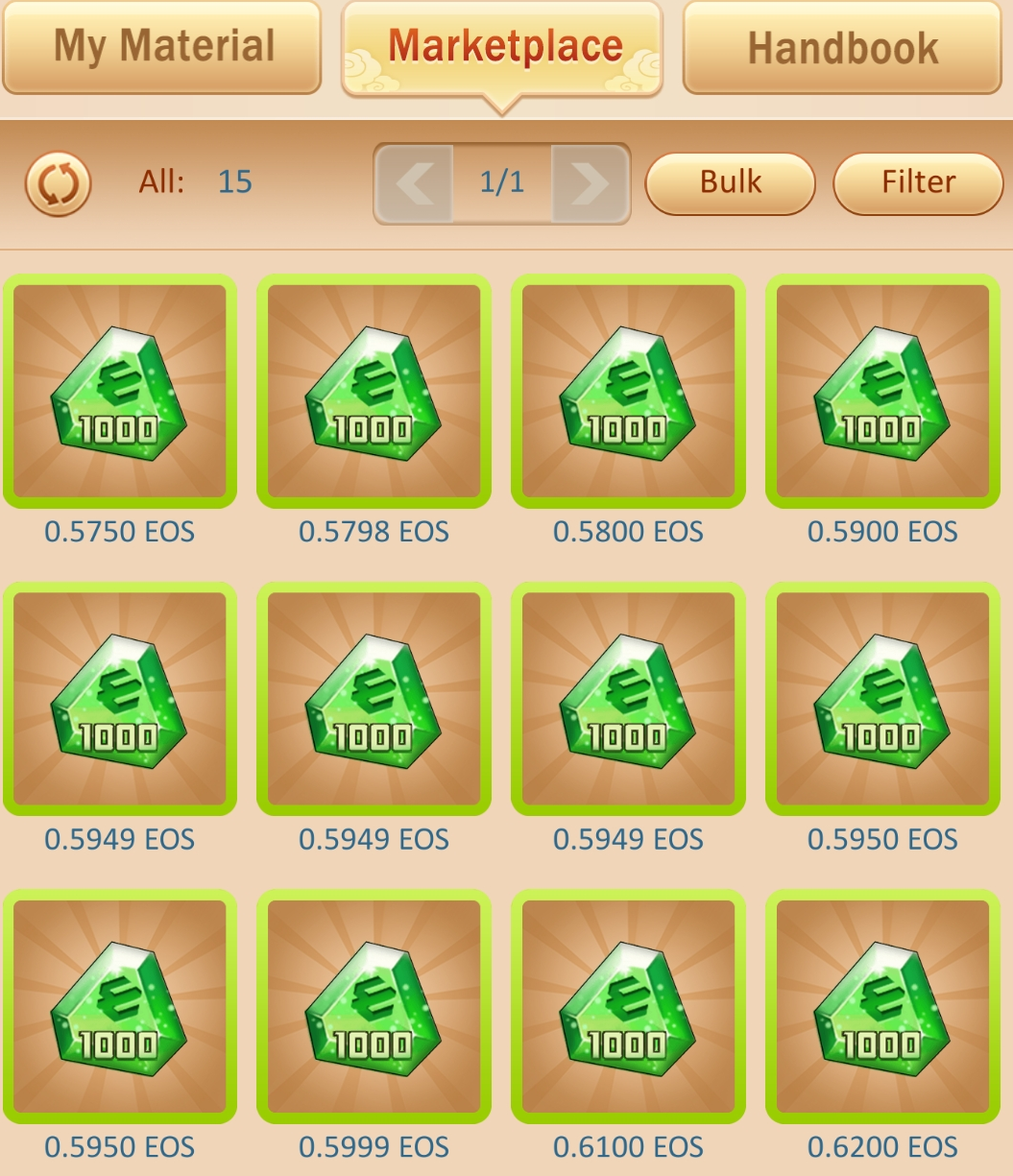Open the Bulk purchase option
Screen dimensions: 1013x1176
click(x=730, y=183)
